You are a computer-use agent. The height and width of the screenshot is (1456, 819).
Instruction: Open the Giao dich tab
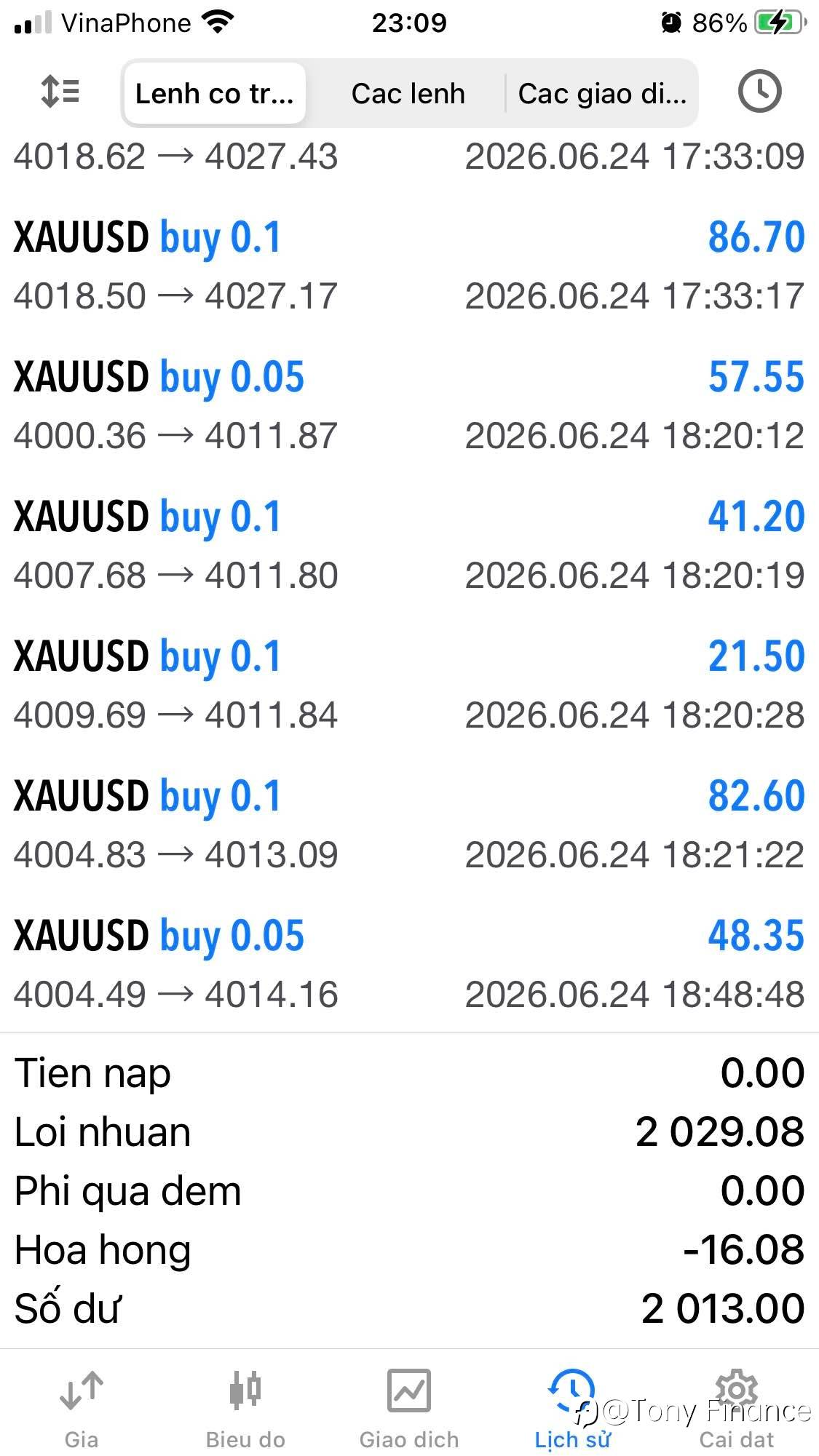click(x=409, y=1409)
